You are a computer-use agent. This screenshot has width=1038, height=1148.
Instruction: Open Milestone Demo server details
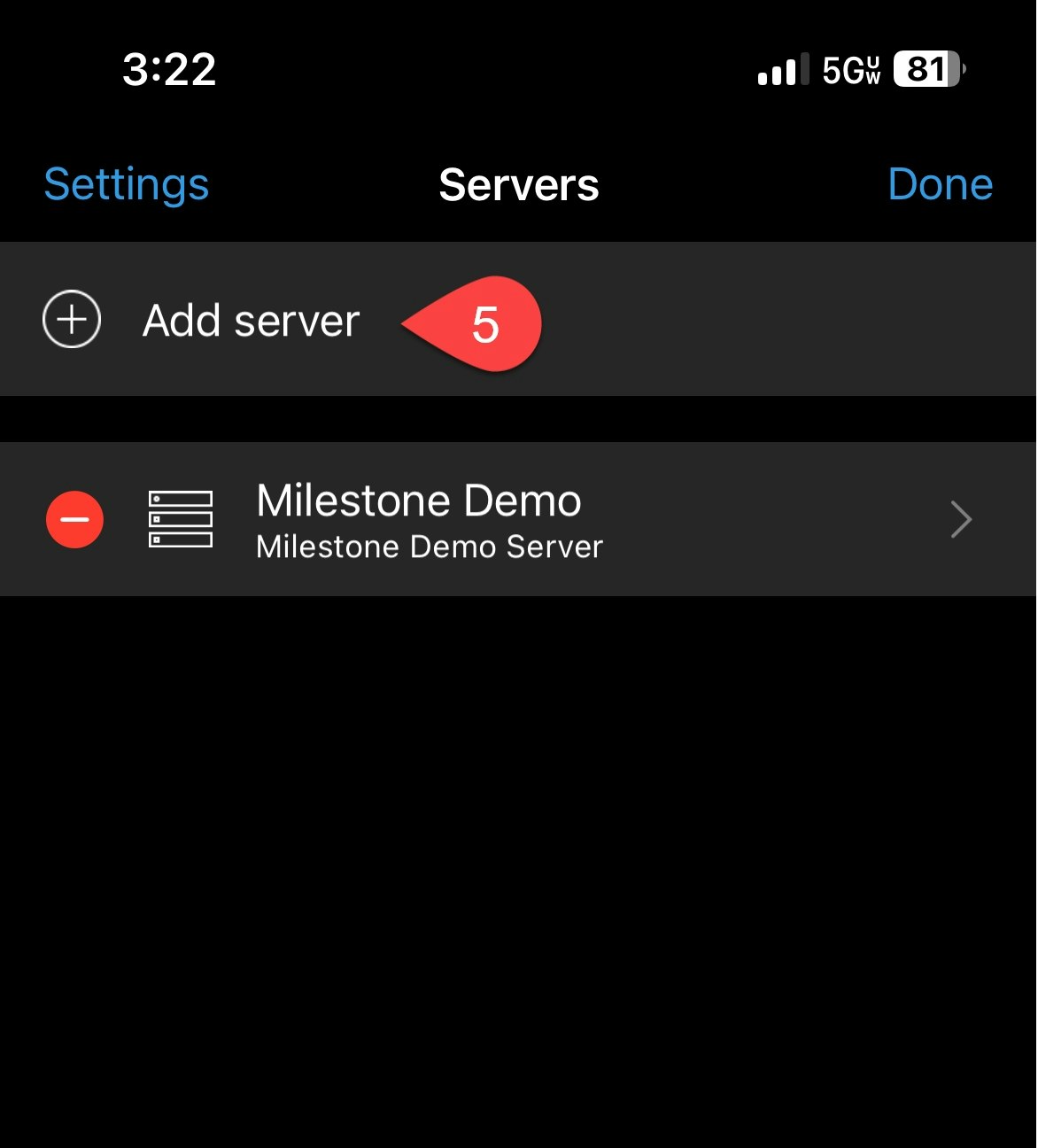[960, 519]
